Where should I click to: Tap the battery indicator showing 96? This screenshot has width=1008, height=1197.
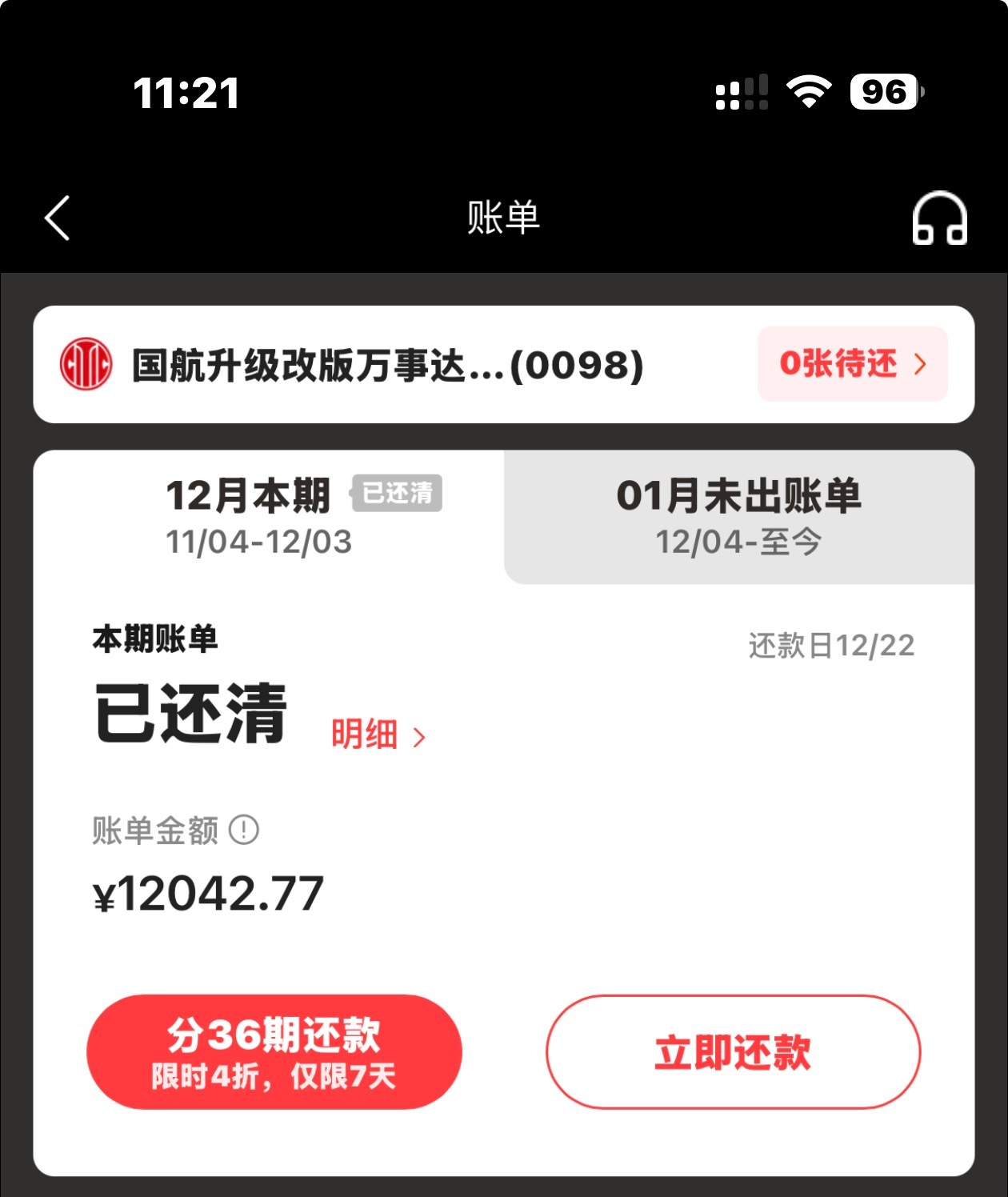click(x=882, y=93)
